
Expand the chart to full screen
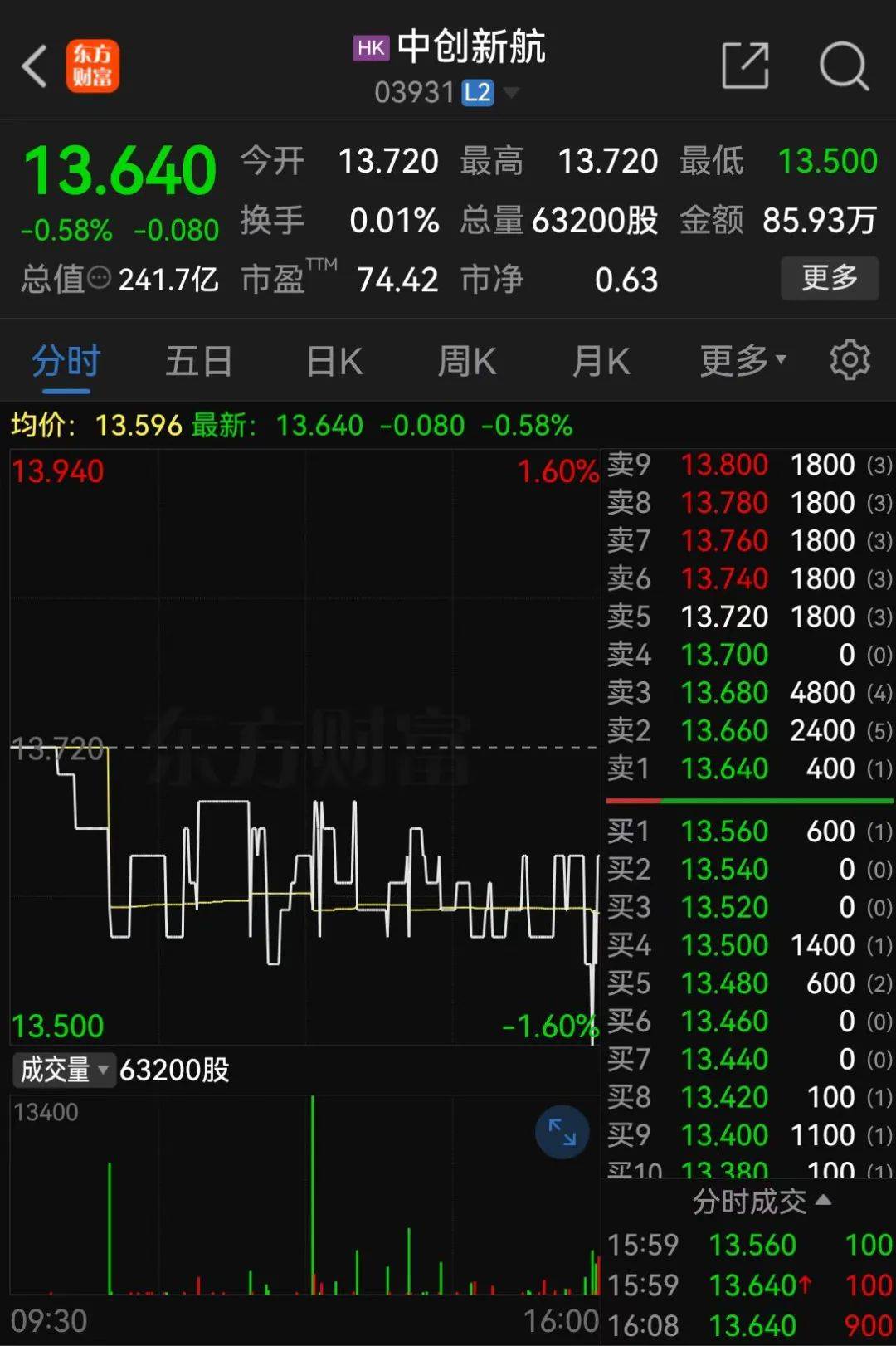(x=562, y=1132)
